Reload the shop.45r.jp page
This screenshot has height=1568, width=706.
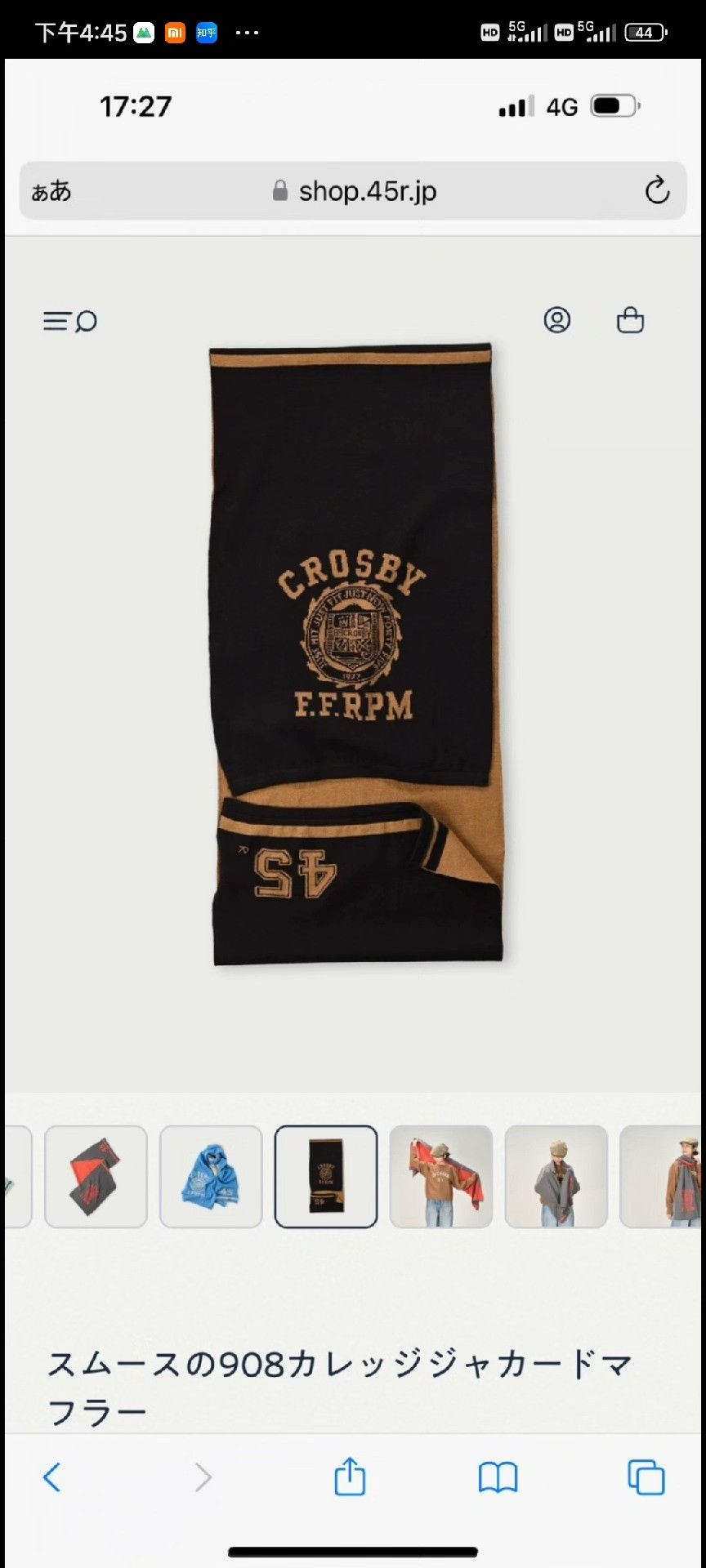(x=657, y=190)
